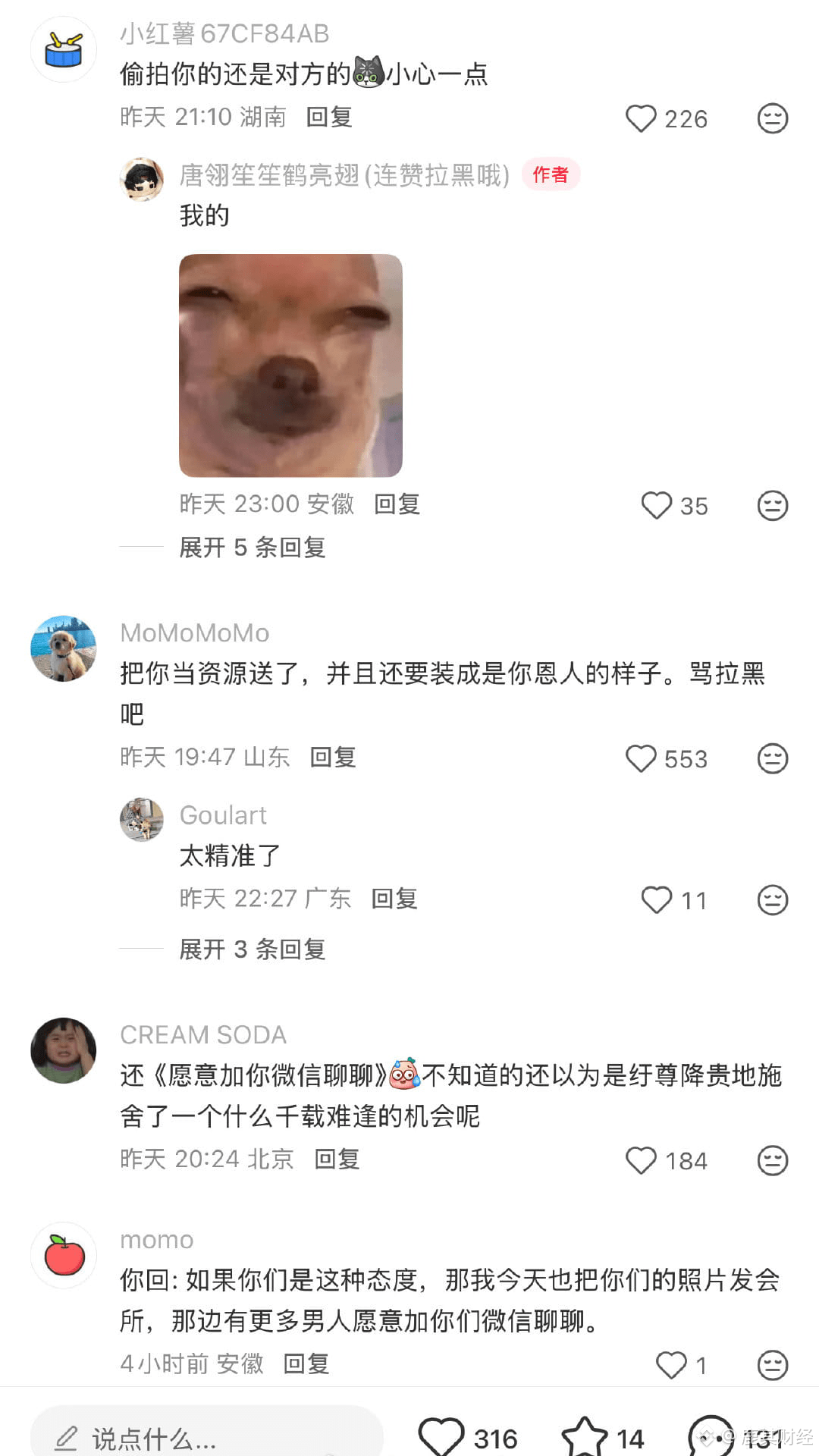This screenshot has width=819, height=1456.
Task: Dislike the comment by 小红薯67CF84AB
Action: (772, 118)
